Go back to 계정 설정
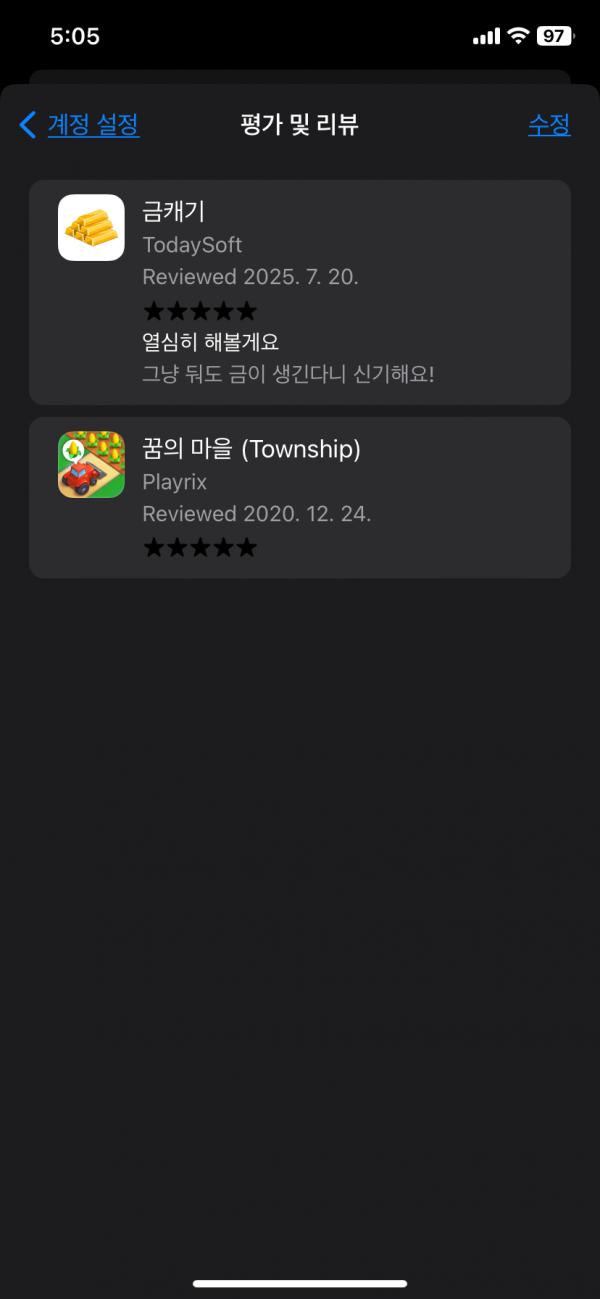Screen dimensions: 600x1299 79,125
